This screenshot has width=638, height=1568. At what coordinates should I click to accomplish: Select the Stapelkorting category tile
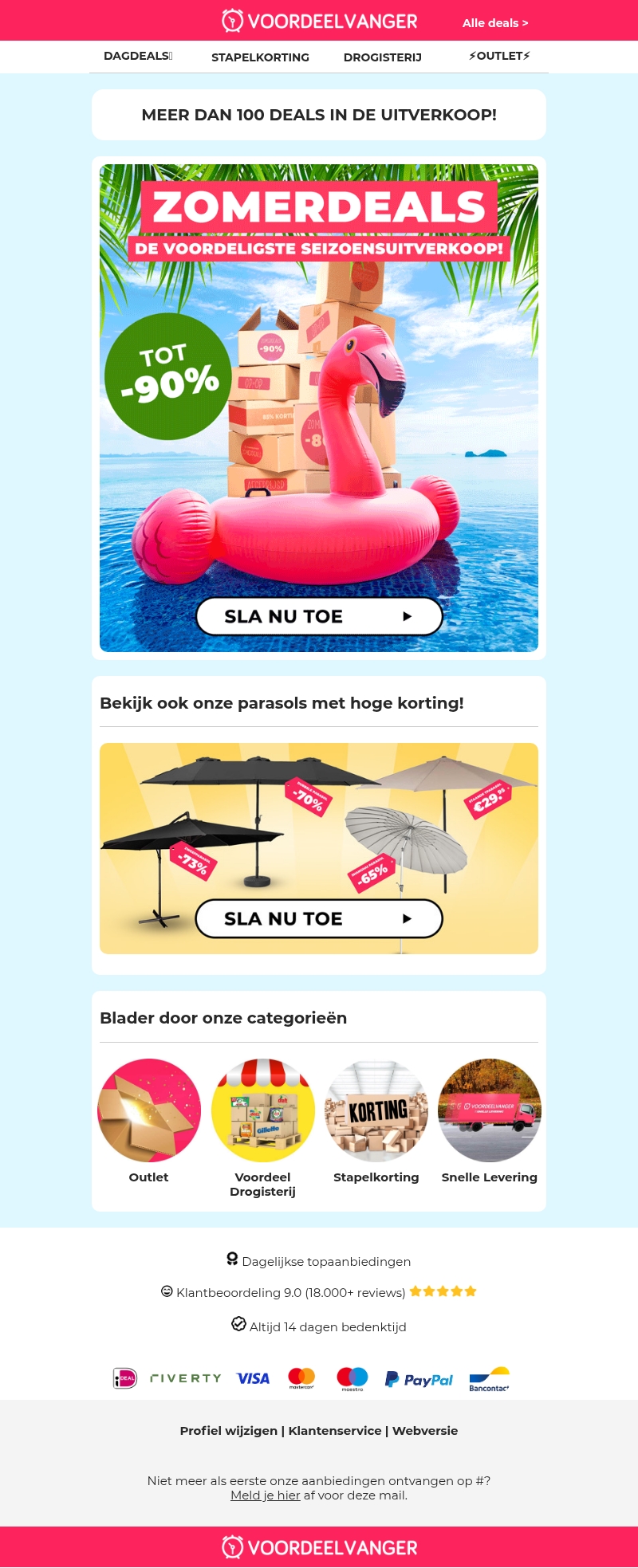pyautogui.click(x=376, y=1110)
